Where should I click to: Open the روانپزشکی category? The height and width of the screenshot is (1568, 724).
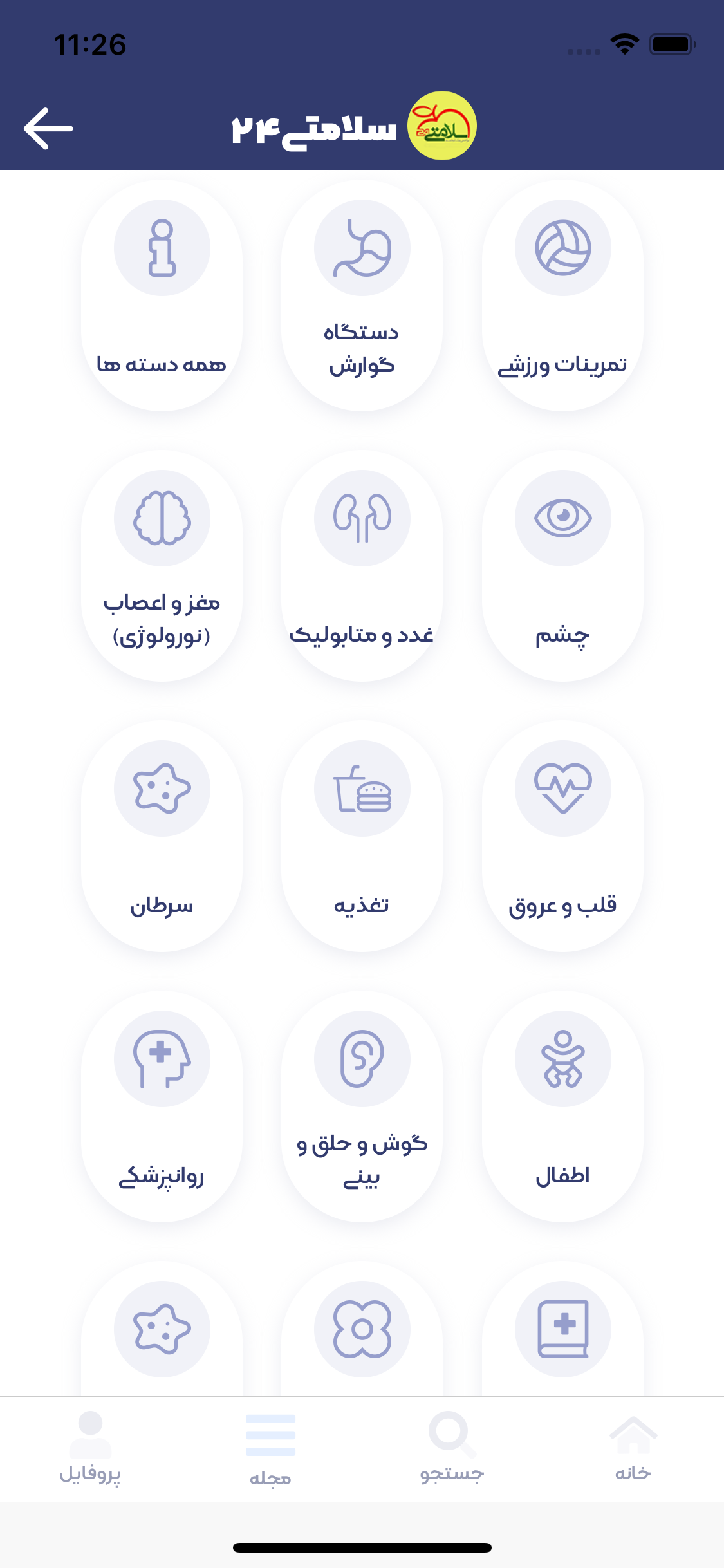(162, 1107)
